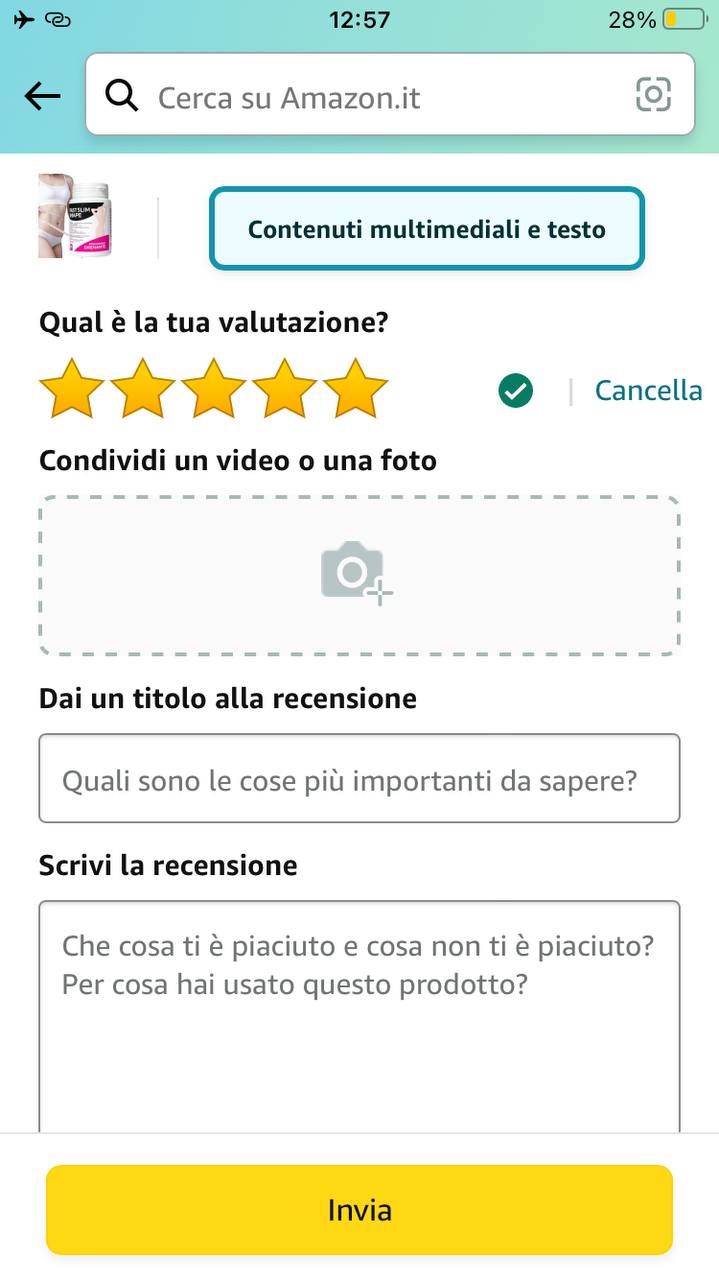Set rating to five stars
Viewport: 719px width, 1280px height.
coord(356,389)
